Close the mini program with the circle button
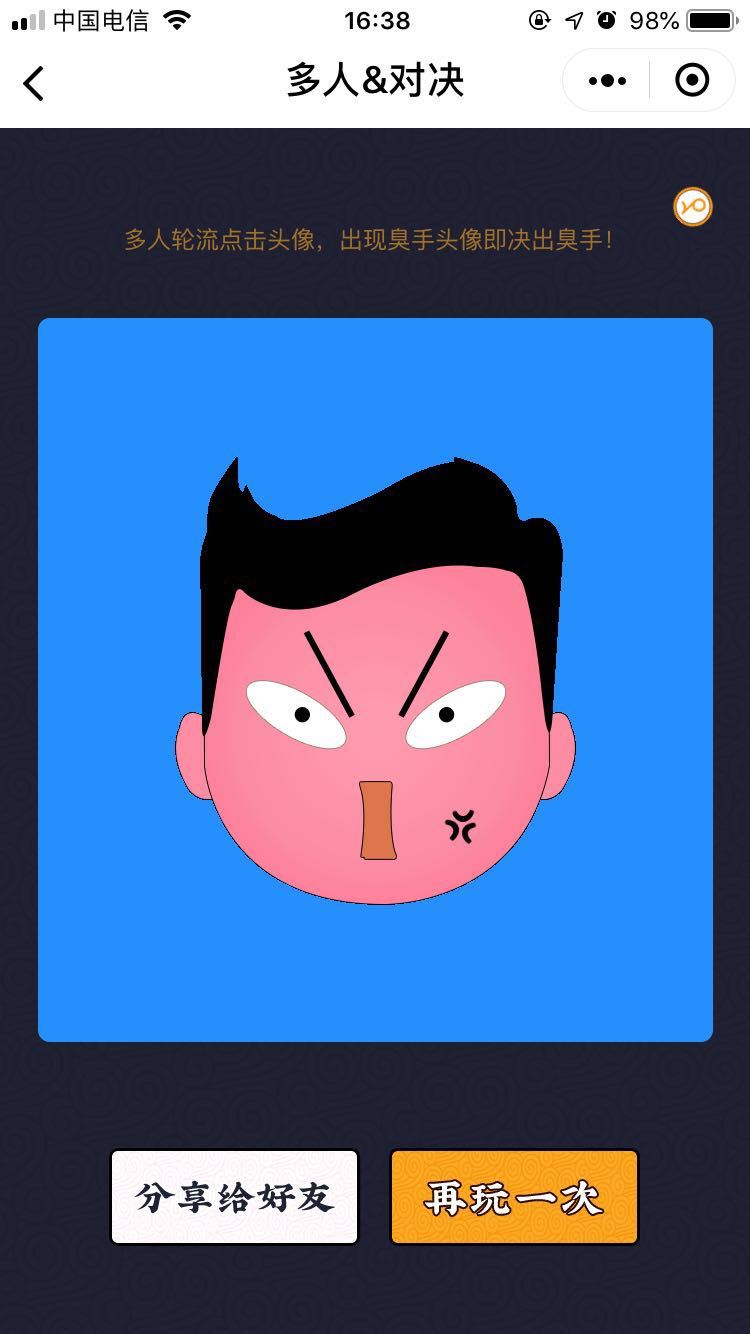Screen dimensions: 750x1334 [x=692, y=81]
